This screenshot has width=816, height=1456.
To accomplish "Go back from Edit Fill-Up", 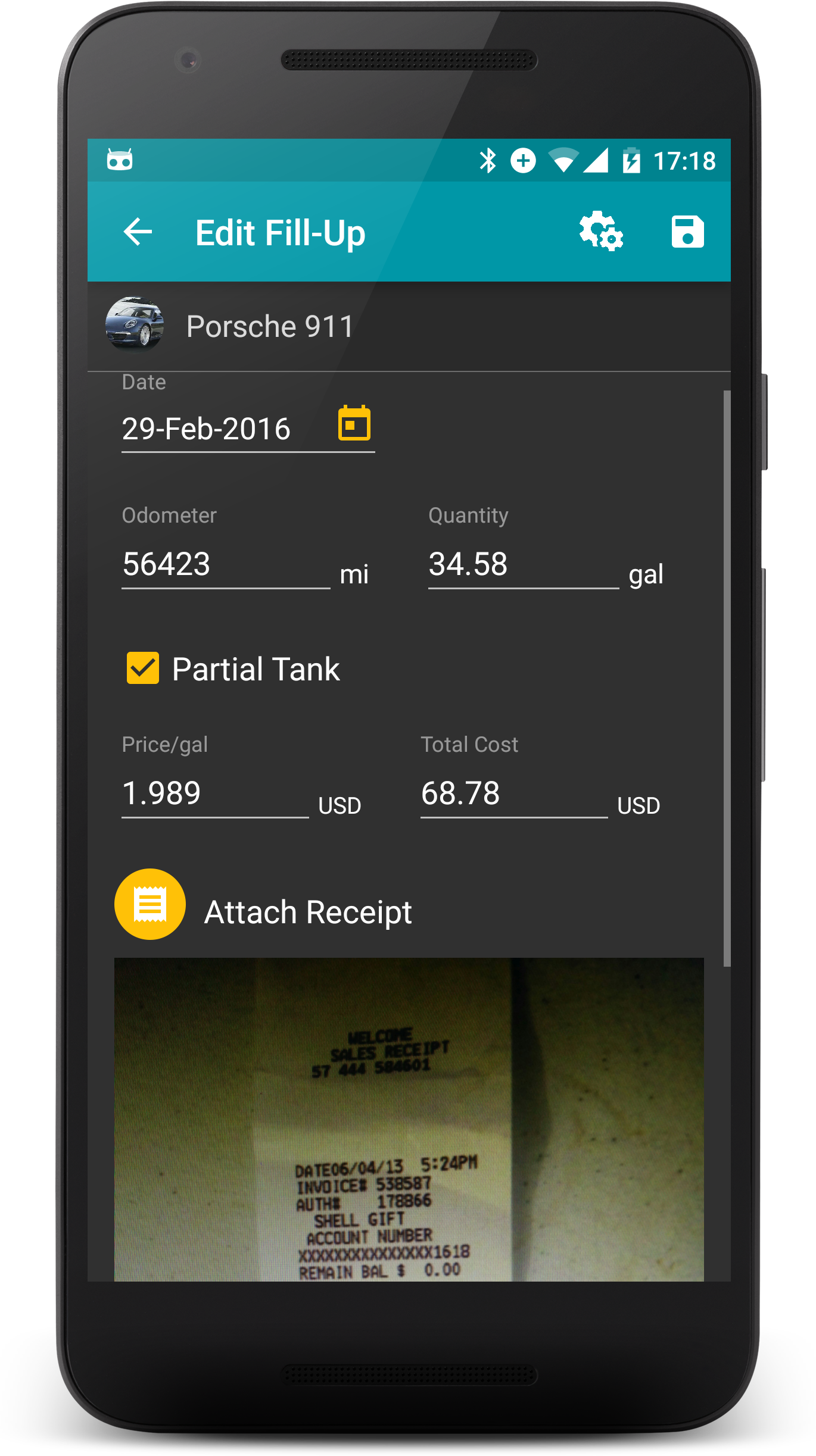I will pyautogui.click(x=138, y=232).
